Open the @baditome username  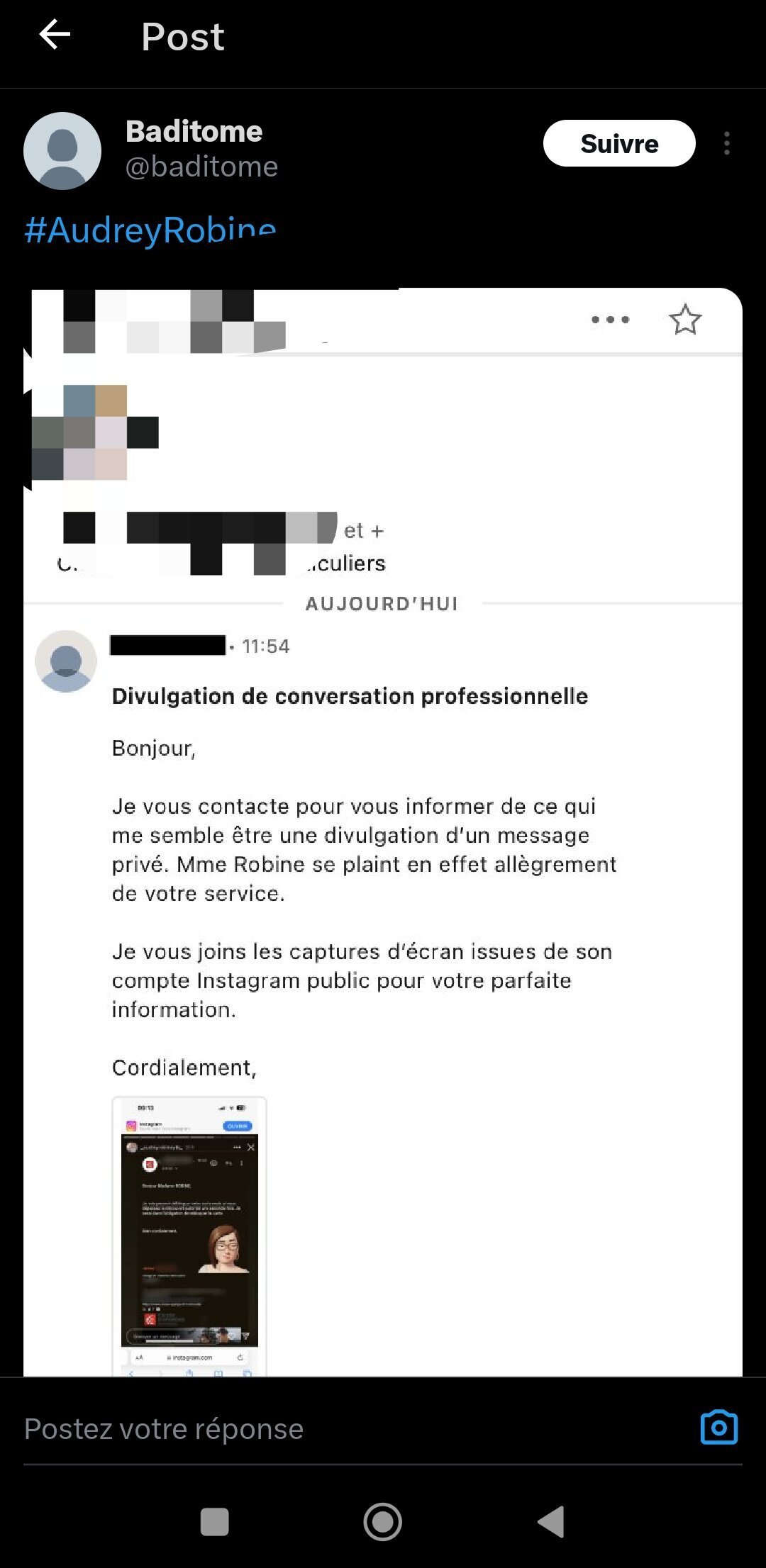pos(201,167)
